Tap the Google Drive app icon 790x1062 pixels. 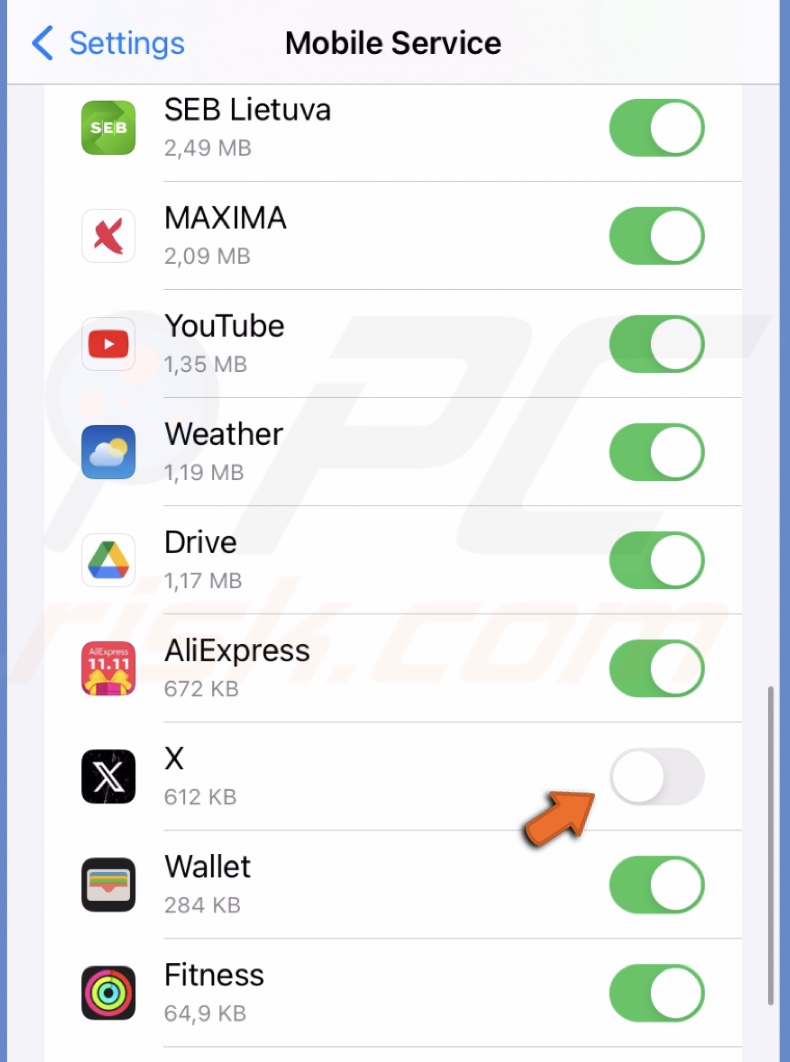coord(108,560)
